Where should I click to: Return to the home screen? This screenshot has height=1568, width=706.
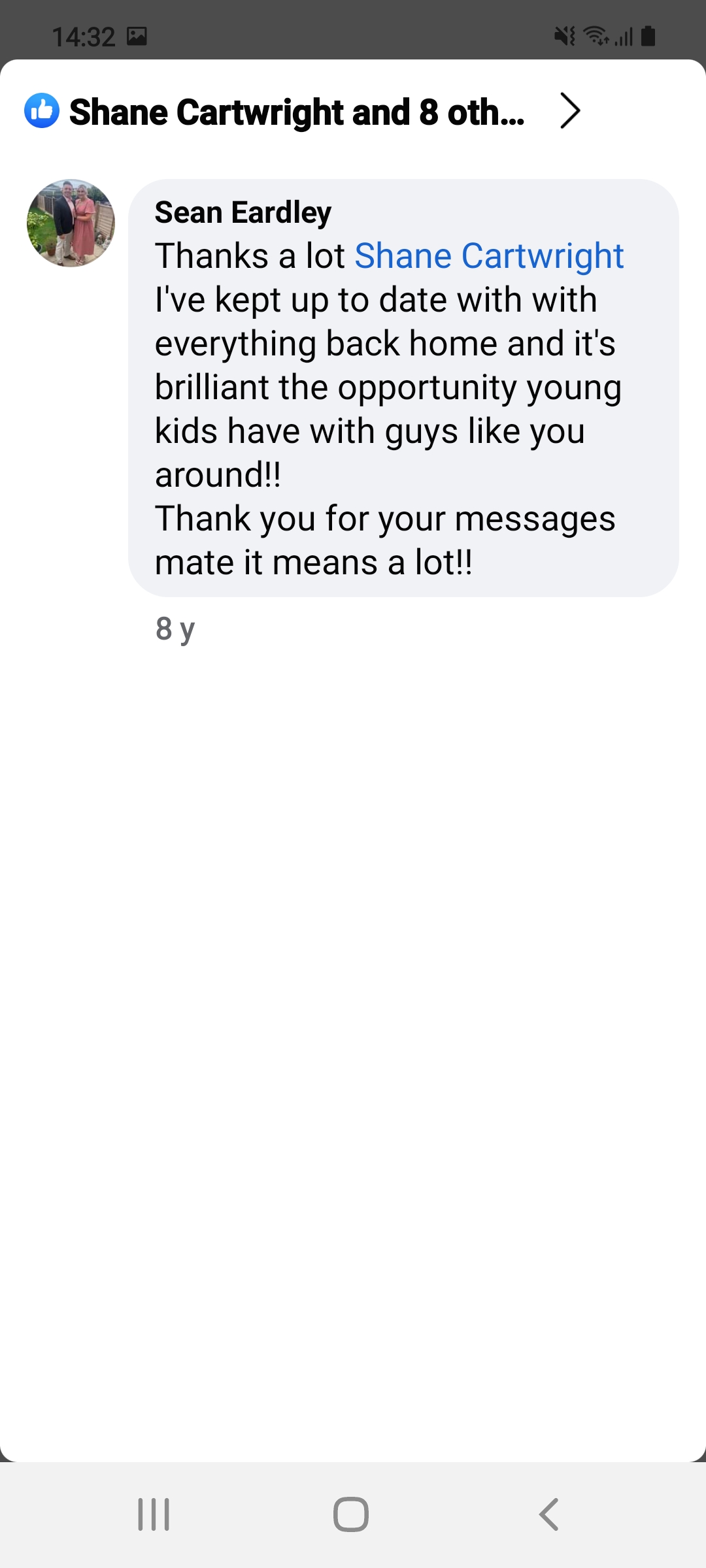pos(351,1514)
